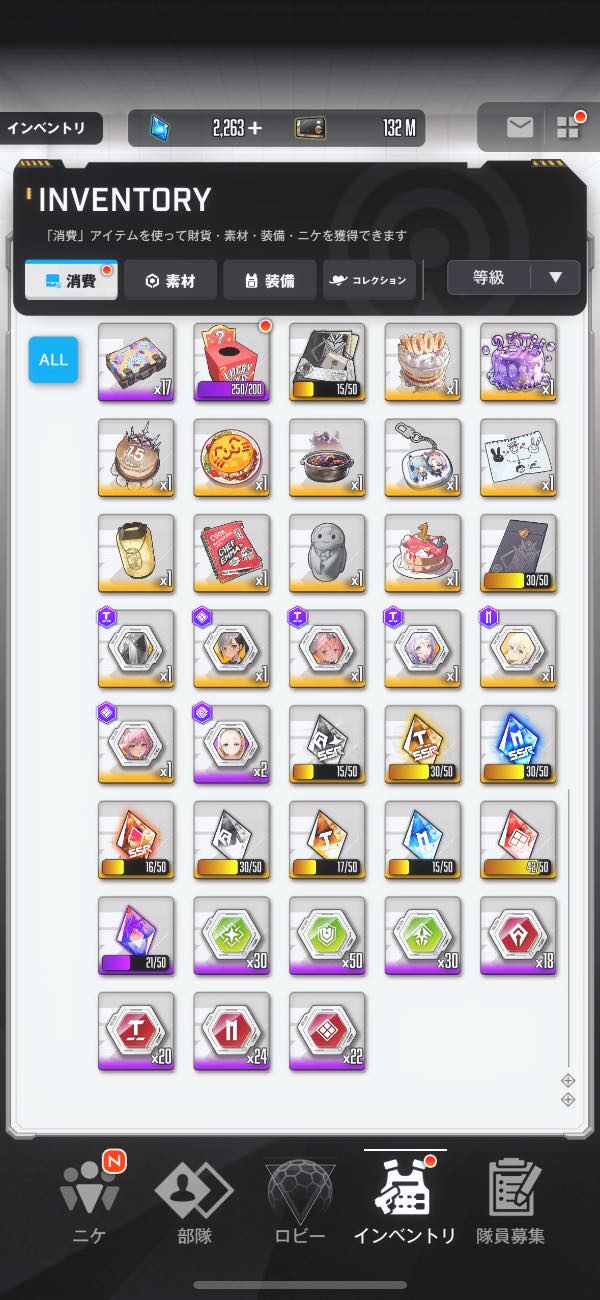Select the 消費 tab

71,281
